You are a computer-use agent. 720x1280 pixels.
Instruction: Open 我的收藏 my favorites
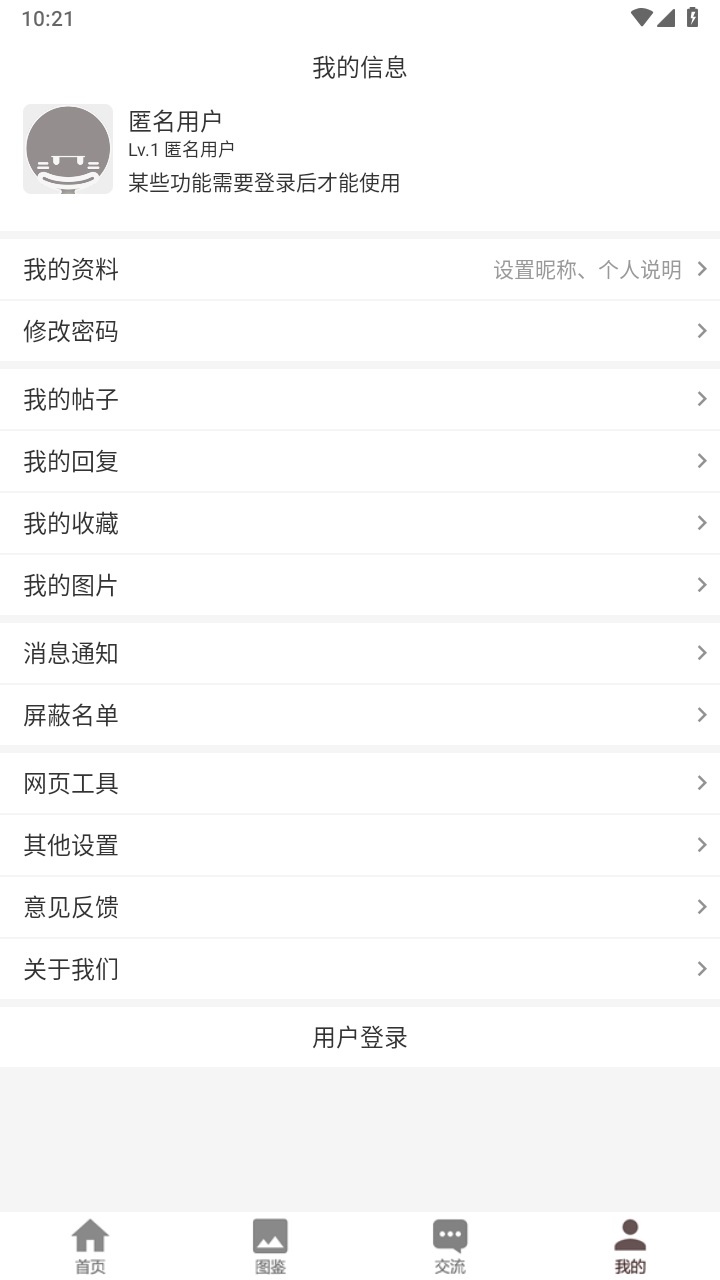point(360,523)
